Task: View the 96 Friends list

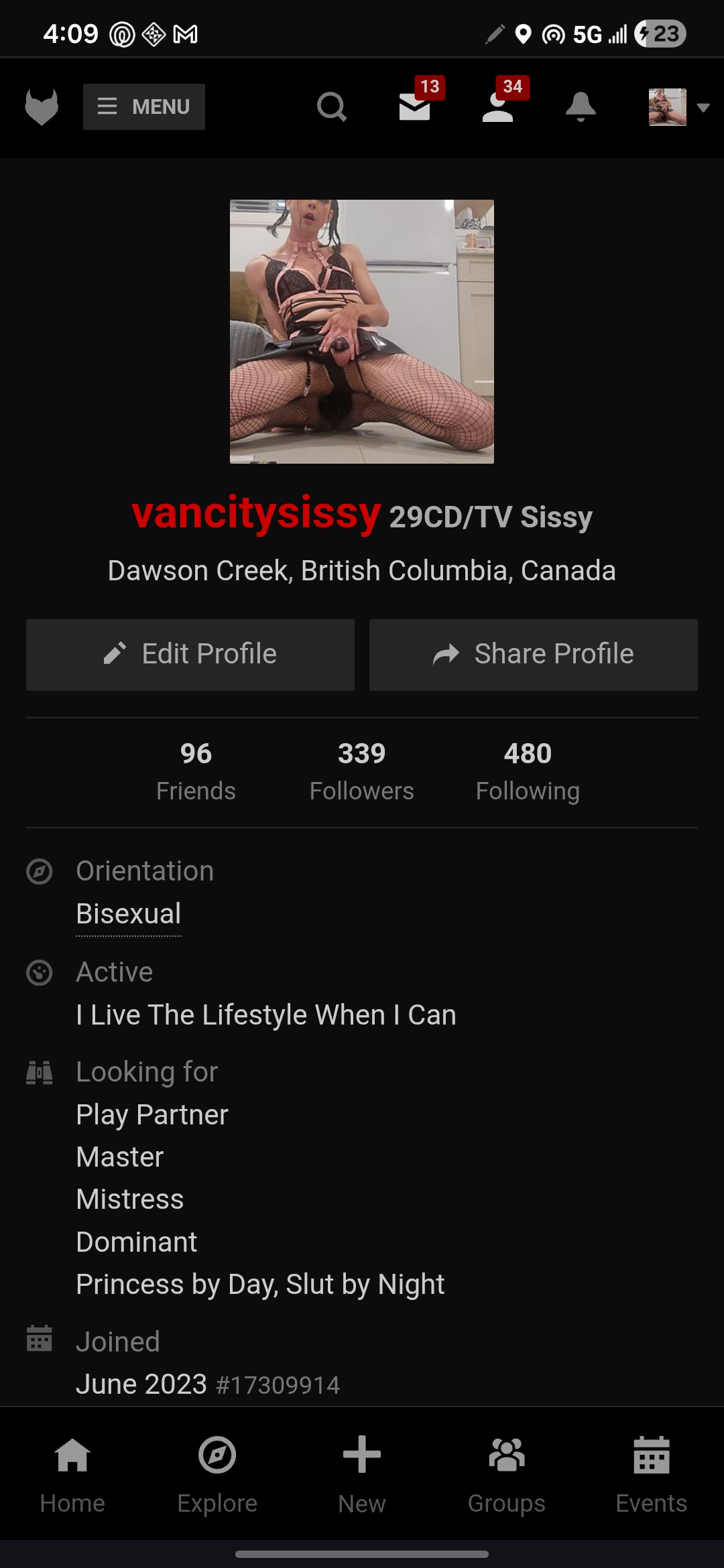Action: [x=195, y=771]
